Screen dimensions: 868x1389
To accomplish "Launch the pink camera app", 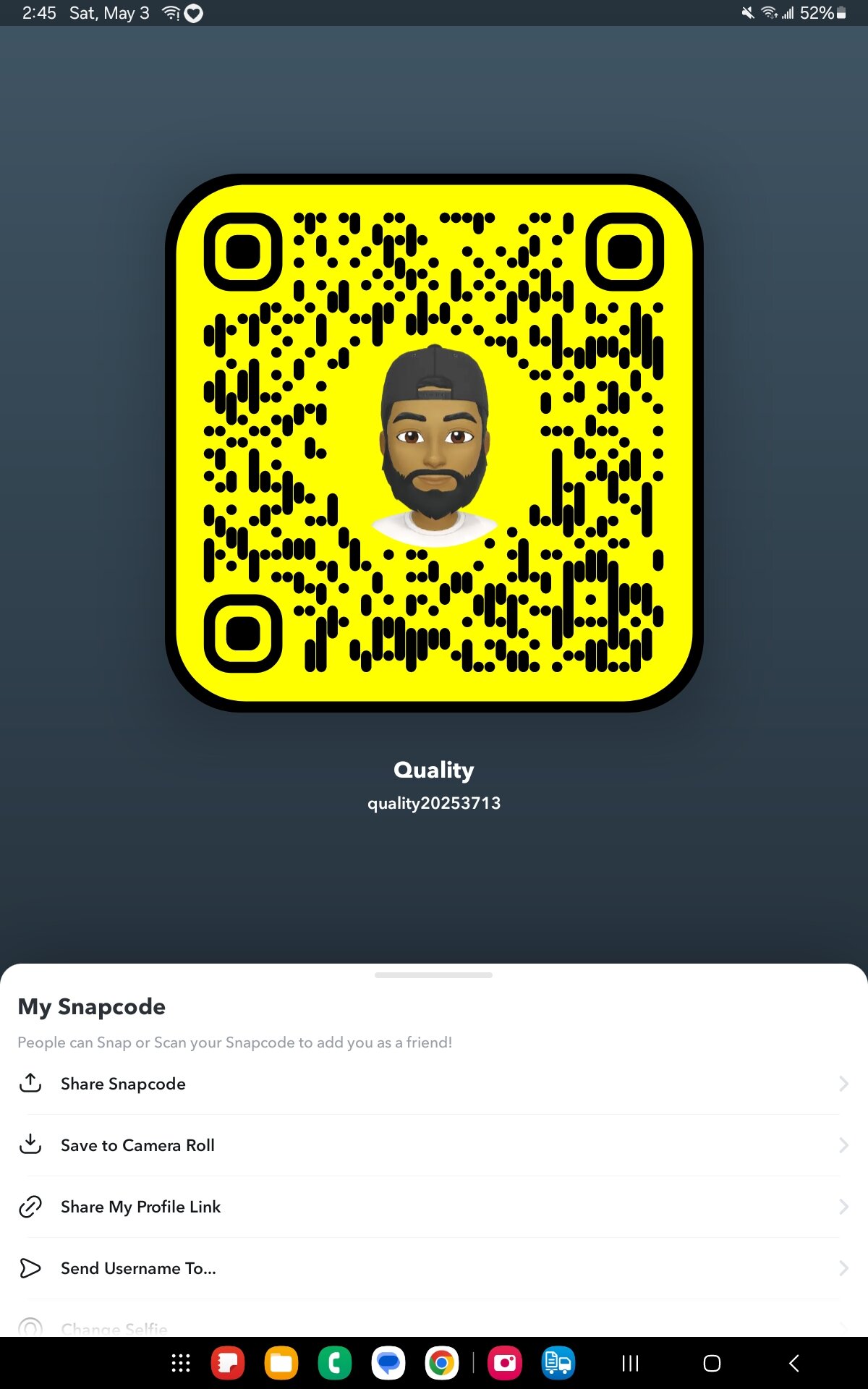I will [505, 1364].
